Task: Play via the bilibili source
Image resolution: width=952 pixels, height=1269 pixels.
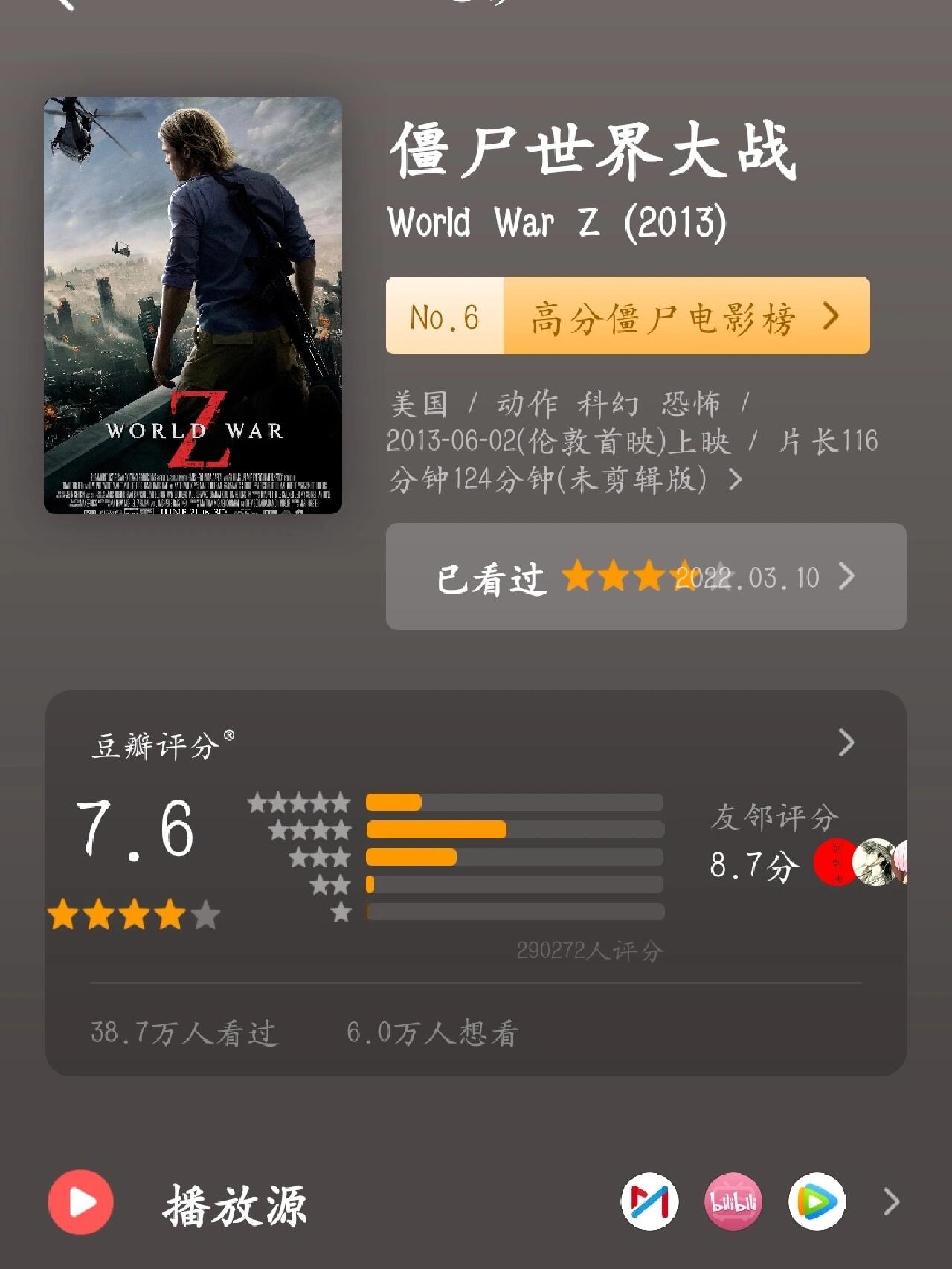Action: 733,1201
